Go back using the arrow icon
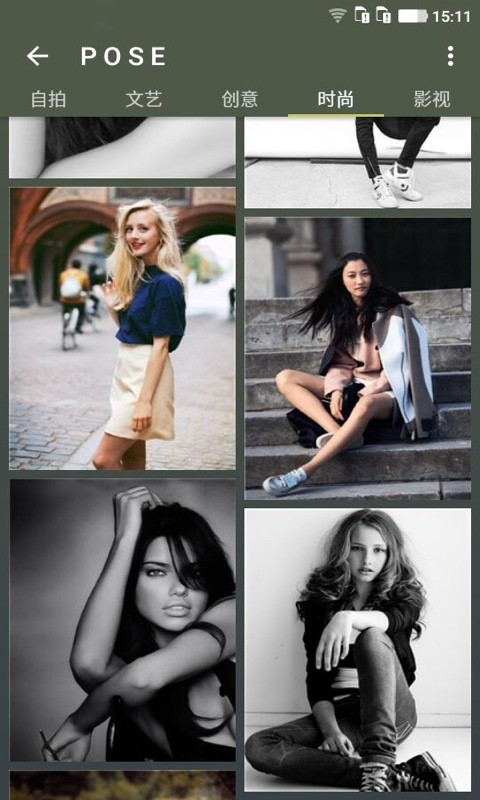 click(37, 56)
